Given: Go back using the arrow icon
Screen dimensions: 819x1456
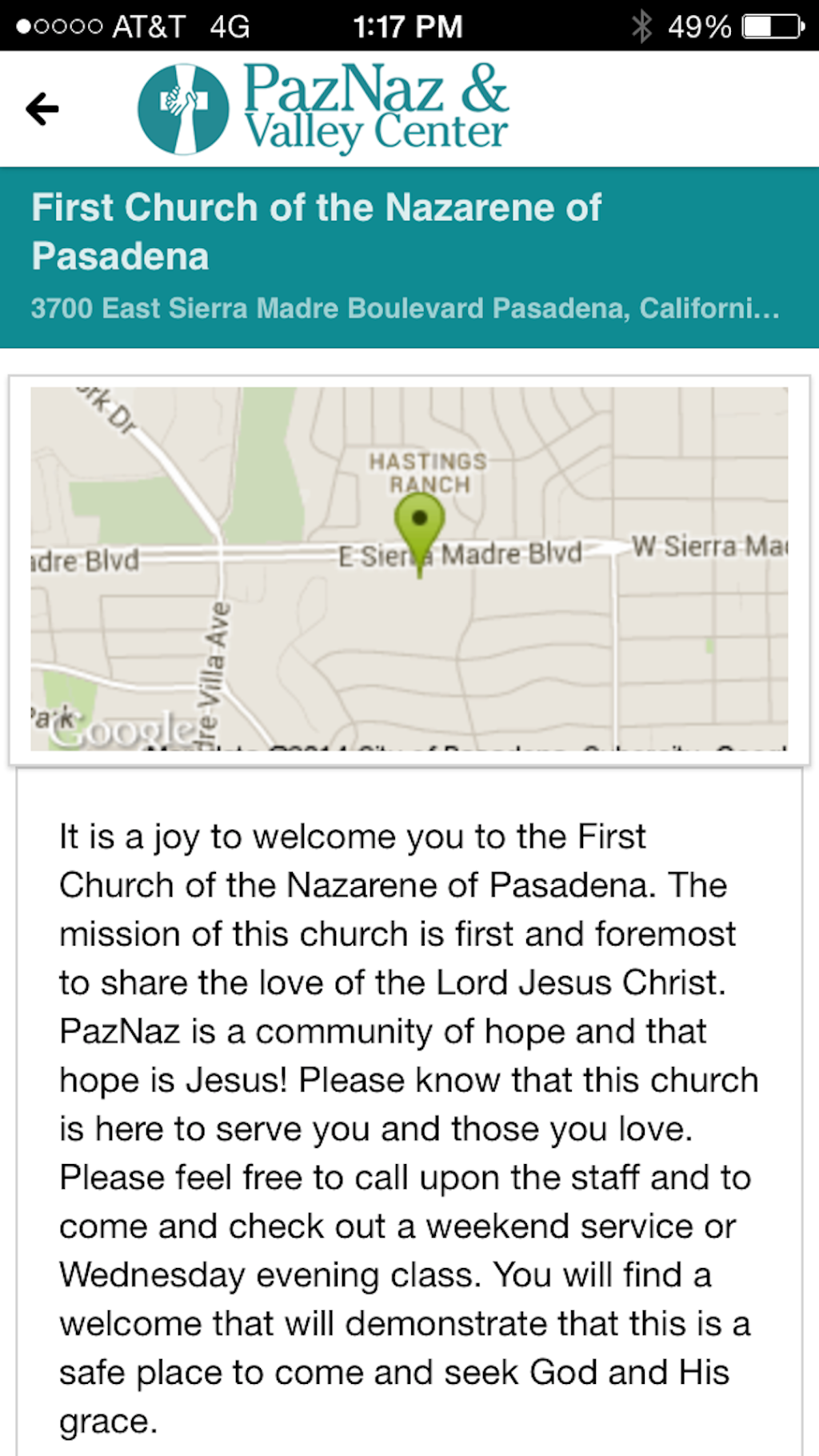Looking at the screenshot, I should click(42, 110).
